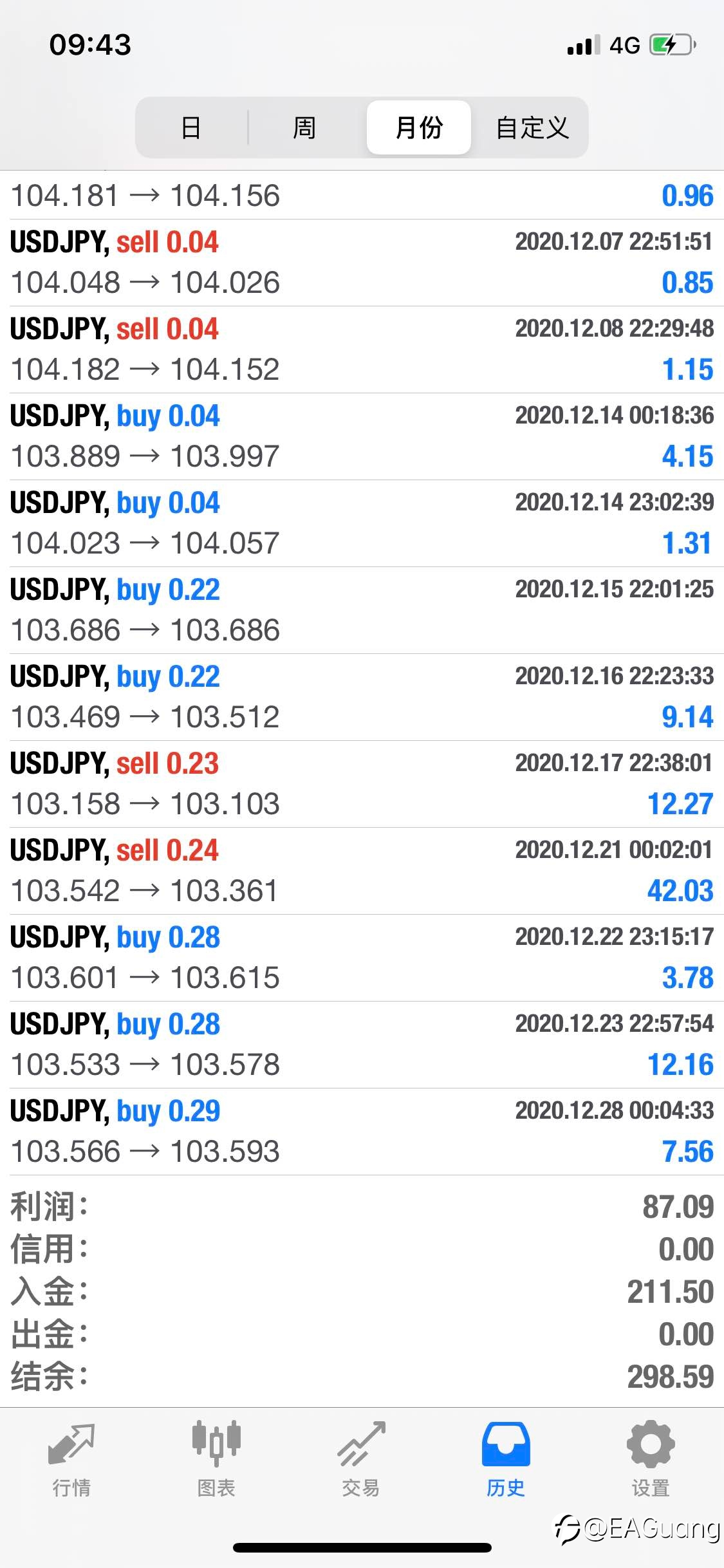Expand the USDJPY buy 0.04 trade with profit 4.15
The height and width of the screenshot is (1568, 724).
tap(362, 436)
